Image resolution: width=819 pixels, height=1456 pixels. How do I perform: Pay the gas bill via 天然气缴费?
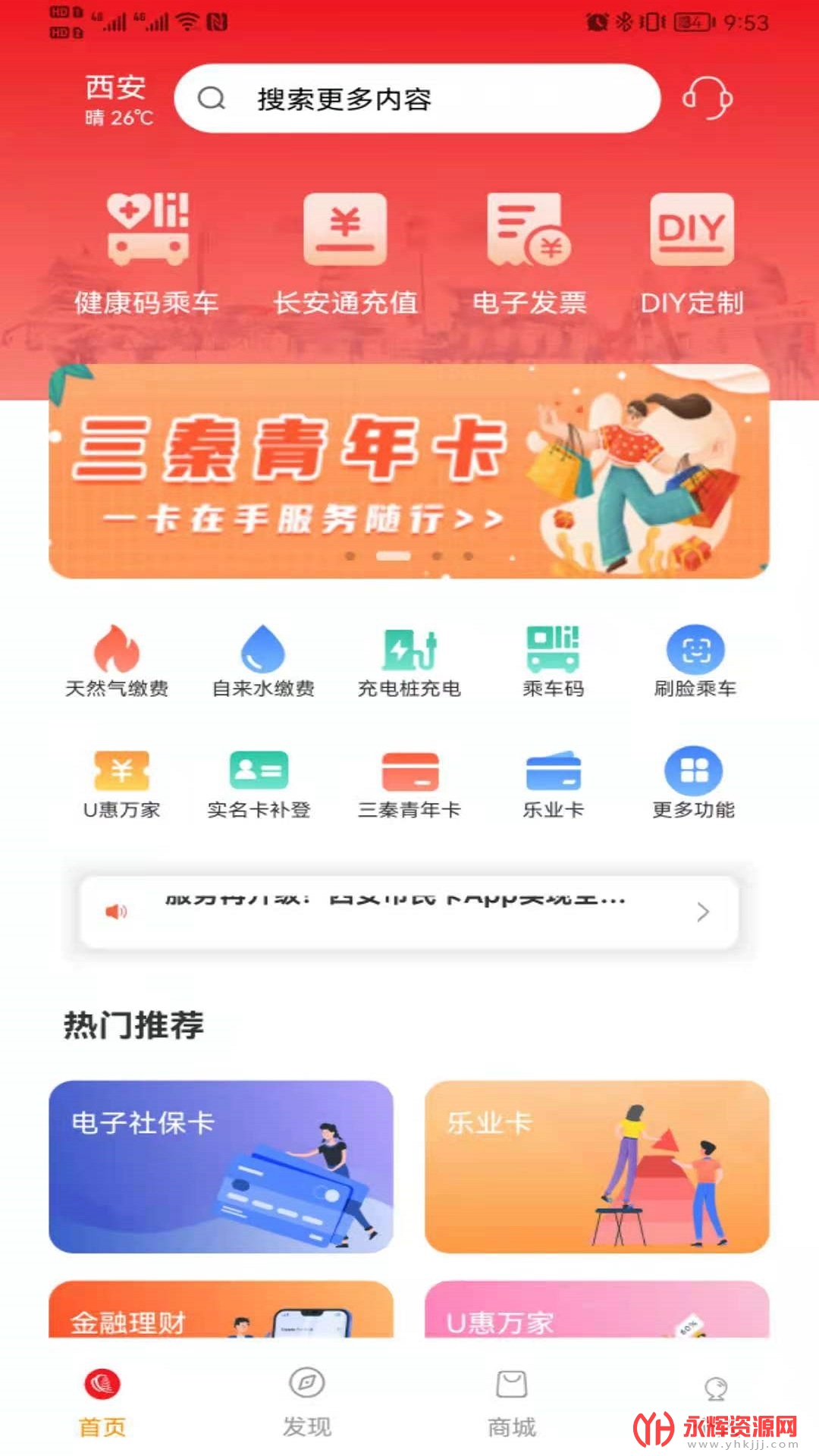[x=117, y=661]
